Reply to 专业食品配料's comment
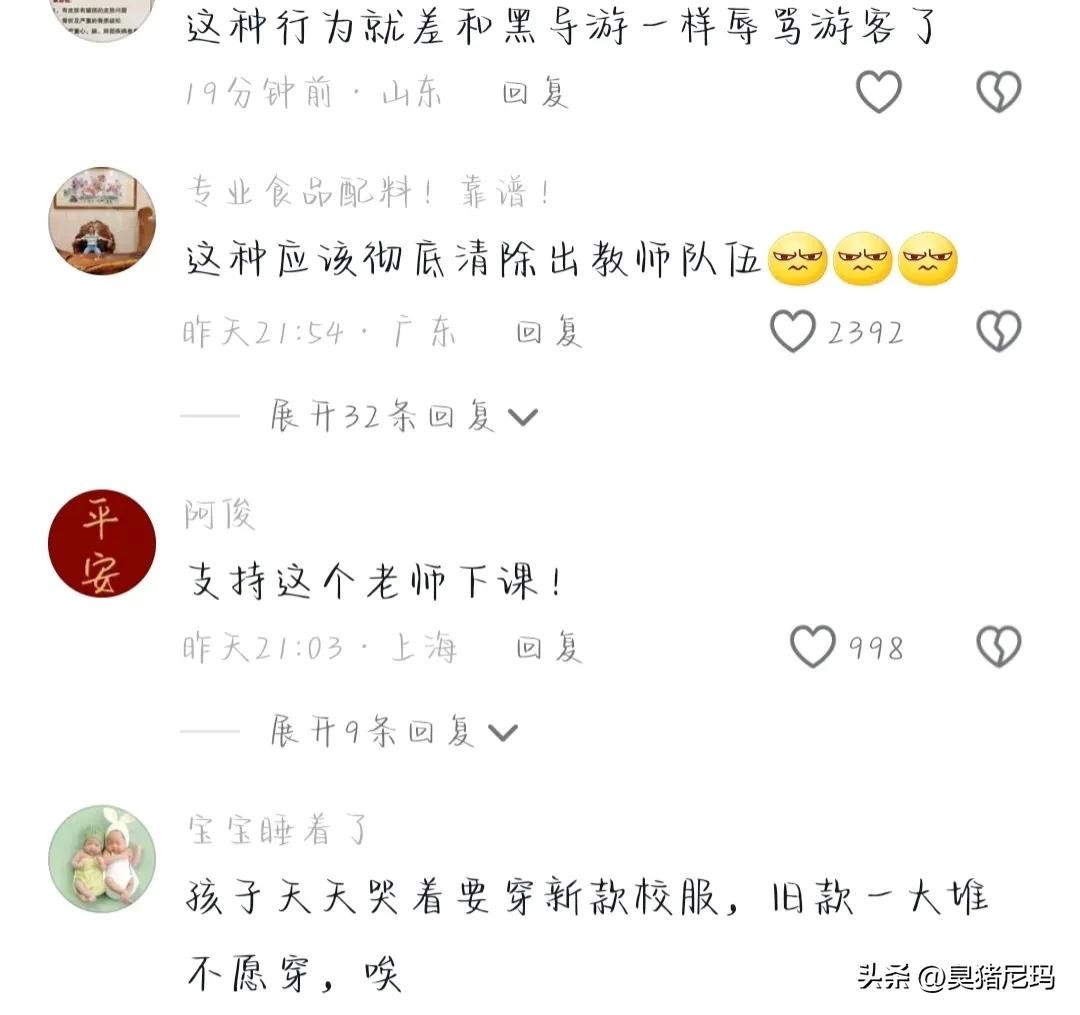1080x1015 pixels. (x=549, y=332)
